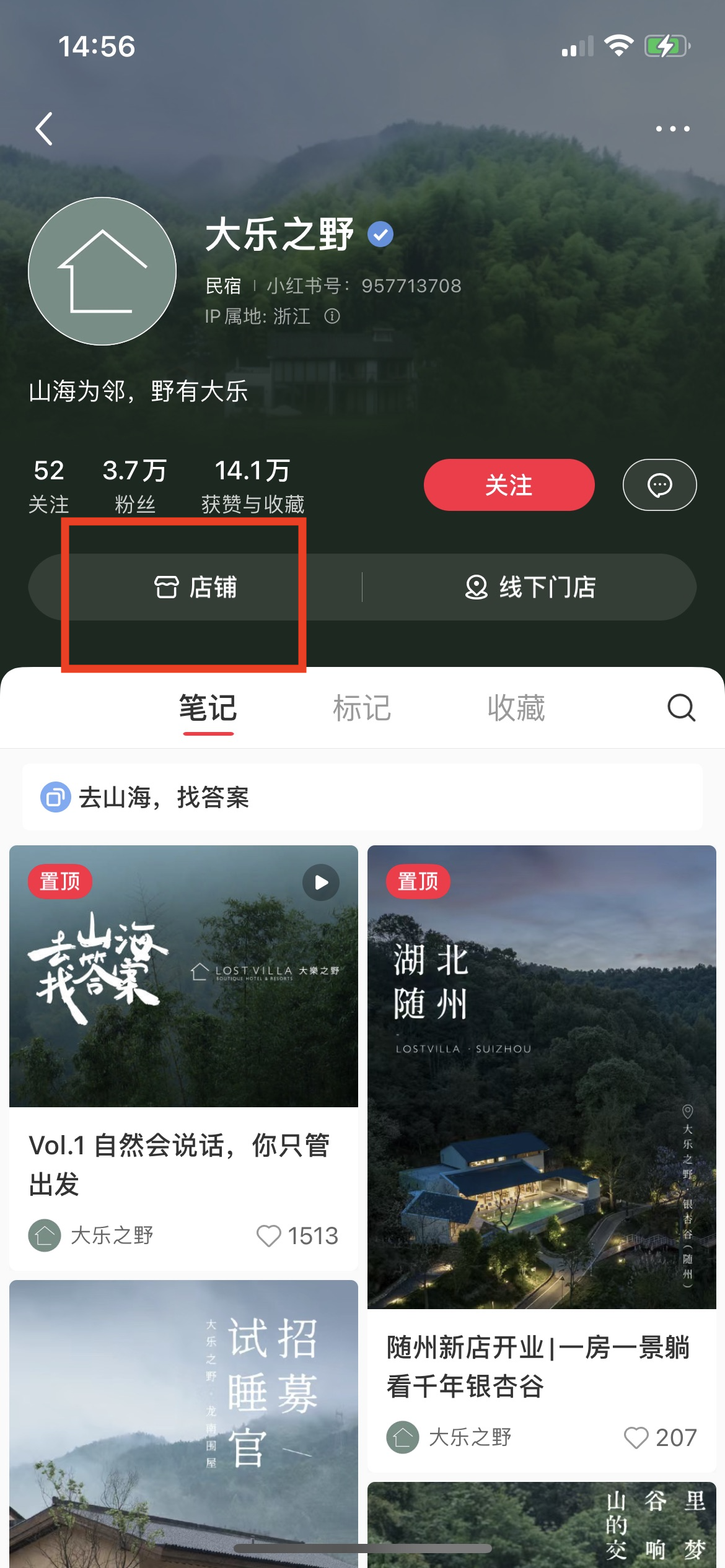Like the 随州新店开业 note
This screenshot has height=1568, width=725.
point(636,1437)
